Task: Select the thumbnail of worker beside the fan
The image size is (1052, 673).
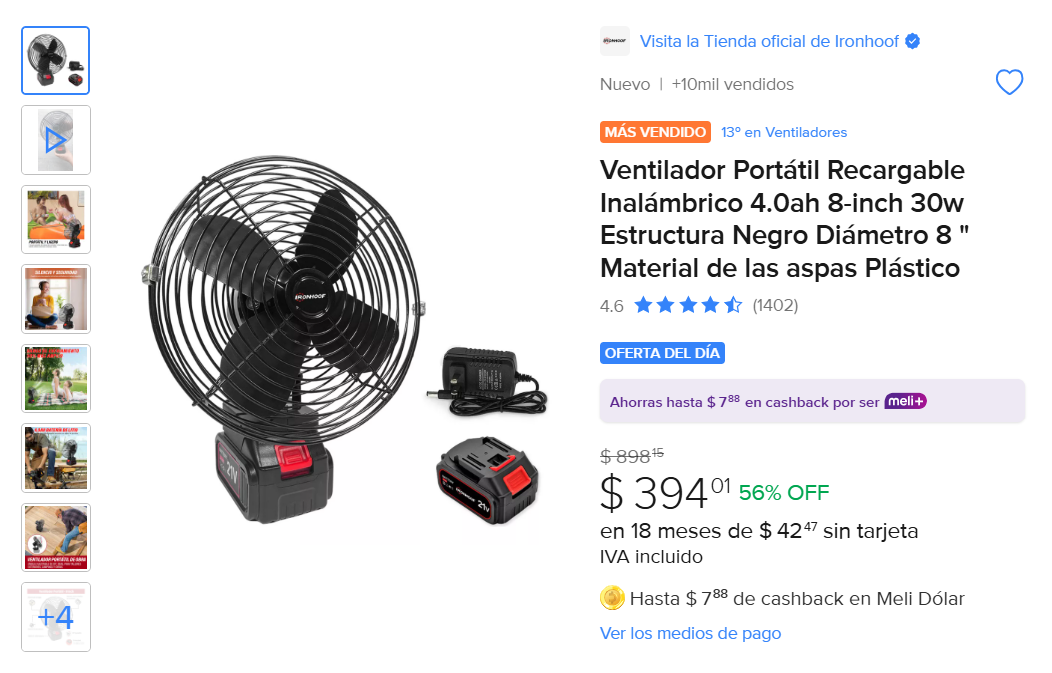Action: [x=56, y=458]
